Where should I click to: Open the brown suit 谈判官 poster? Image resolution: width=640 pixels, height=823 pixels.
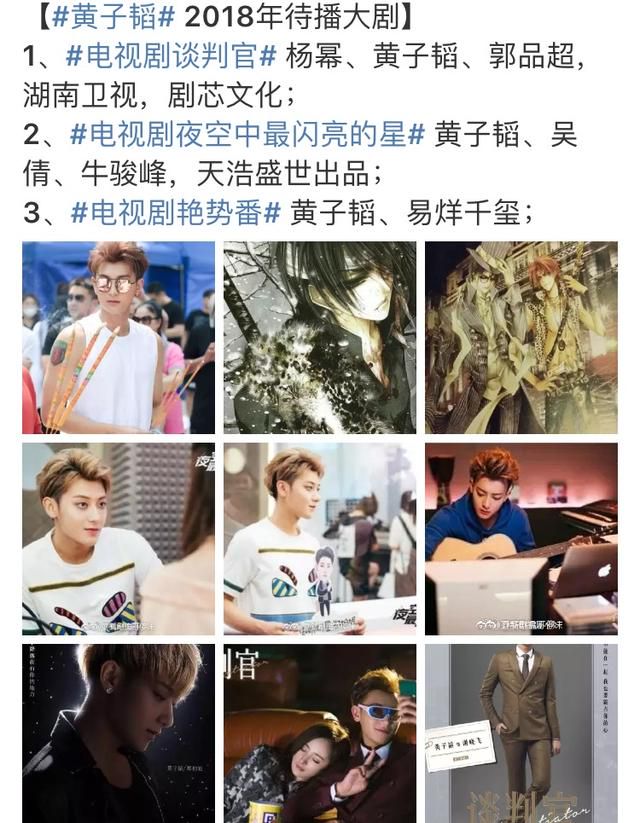click(x=520, y=733)
